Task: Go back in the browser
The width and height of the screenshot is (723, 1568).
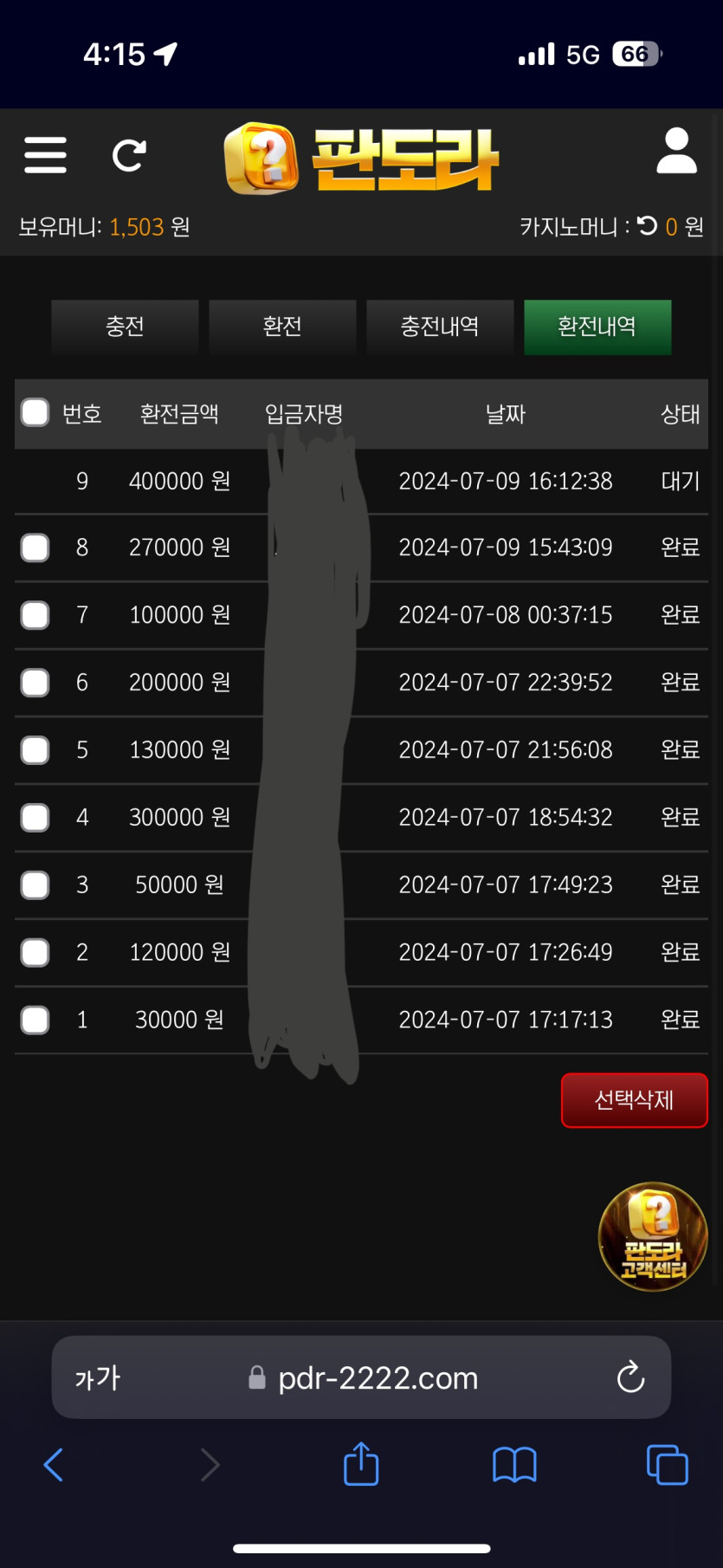Action: point(54,1465)
